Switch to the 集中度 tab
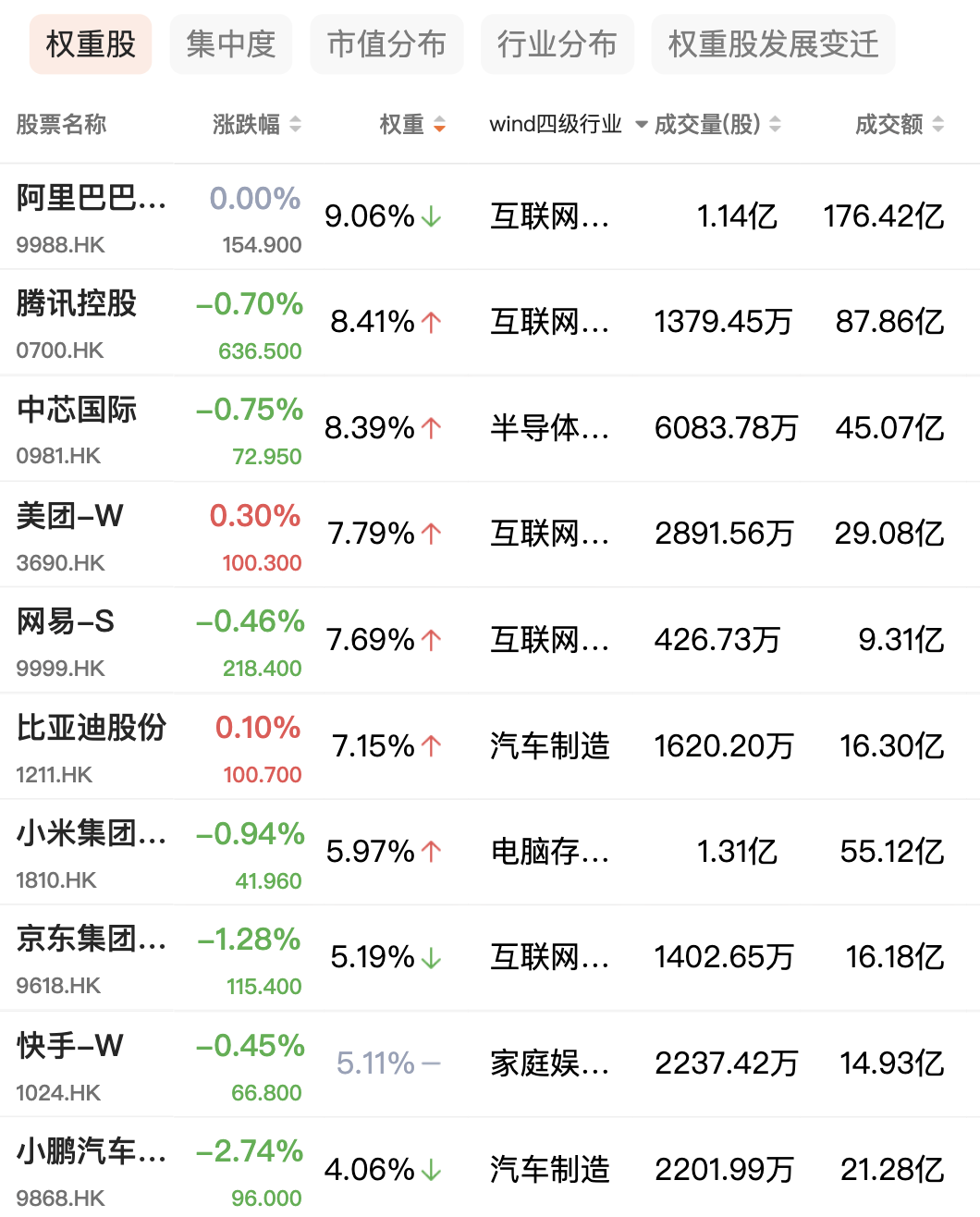This screenshot has width=980, height=1217. (x=231, y=43)
